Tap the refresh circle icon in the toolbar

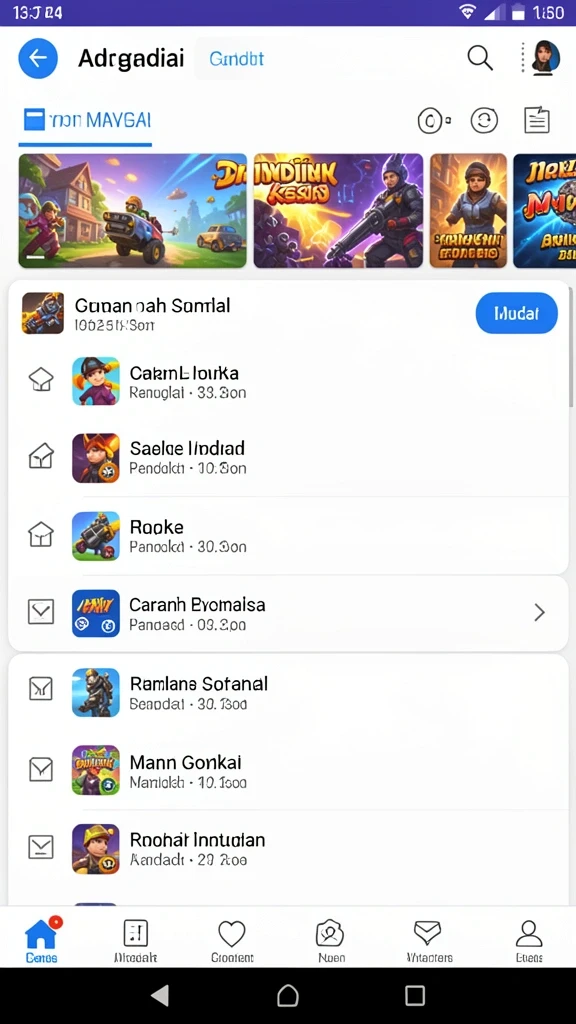[x=485, y=120]
